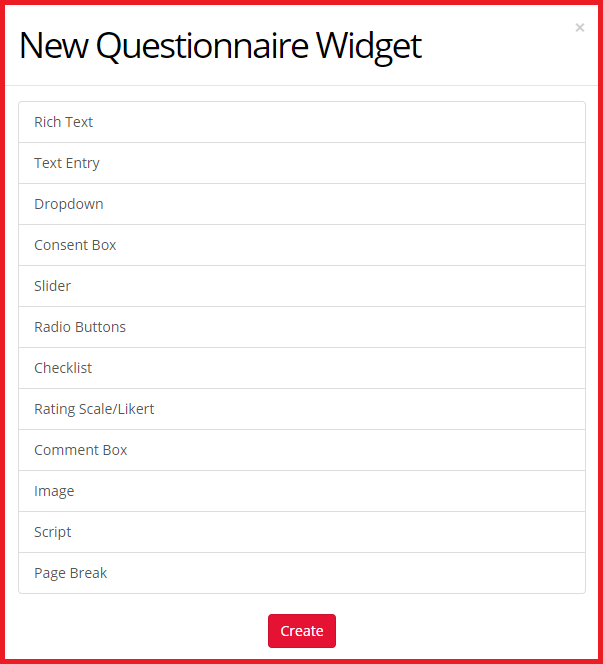
Task: Choose the Comment Box widget
Action: click(301, 450)
